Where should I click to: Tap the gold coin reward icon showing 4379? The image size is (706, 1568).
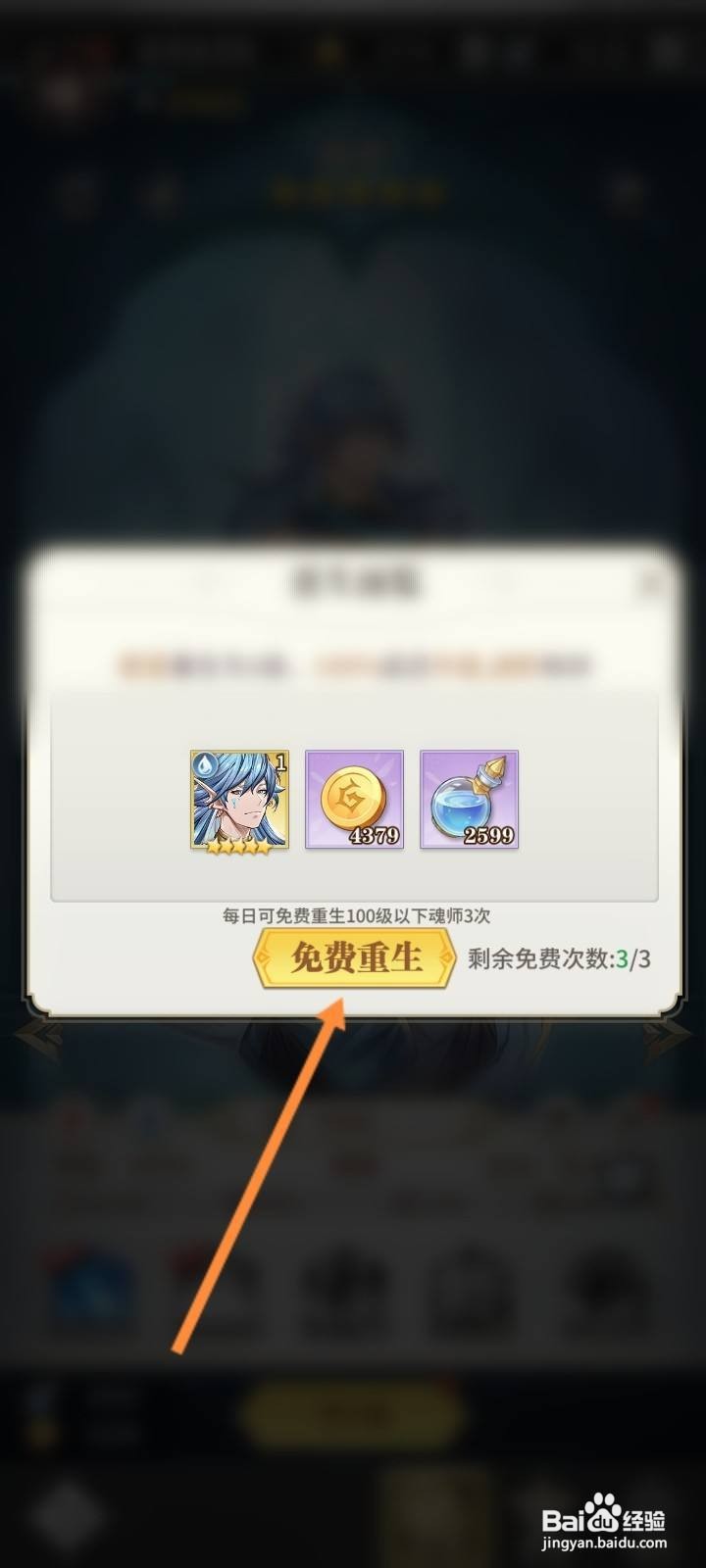tap(354, 801)
